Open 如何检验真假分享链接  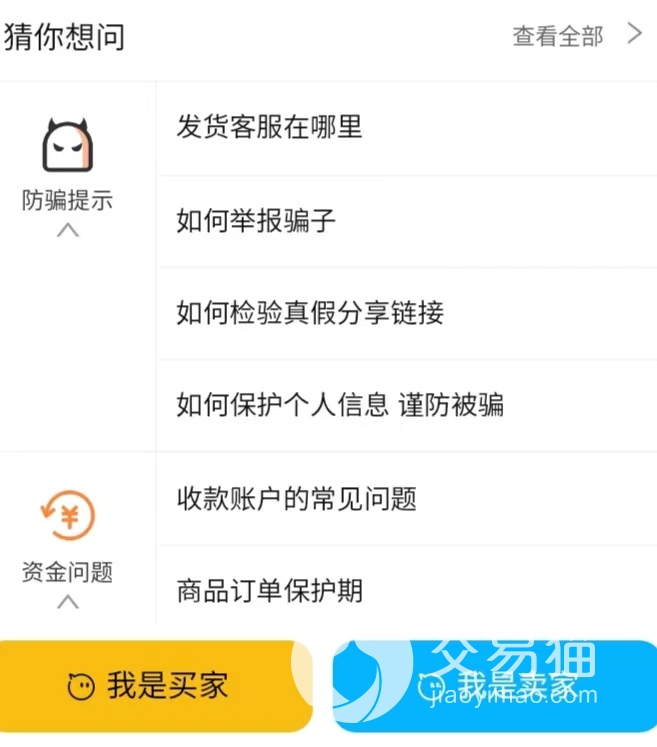(x=310, y=314)
